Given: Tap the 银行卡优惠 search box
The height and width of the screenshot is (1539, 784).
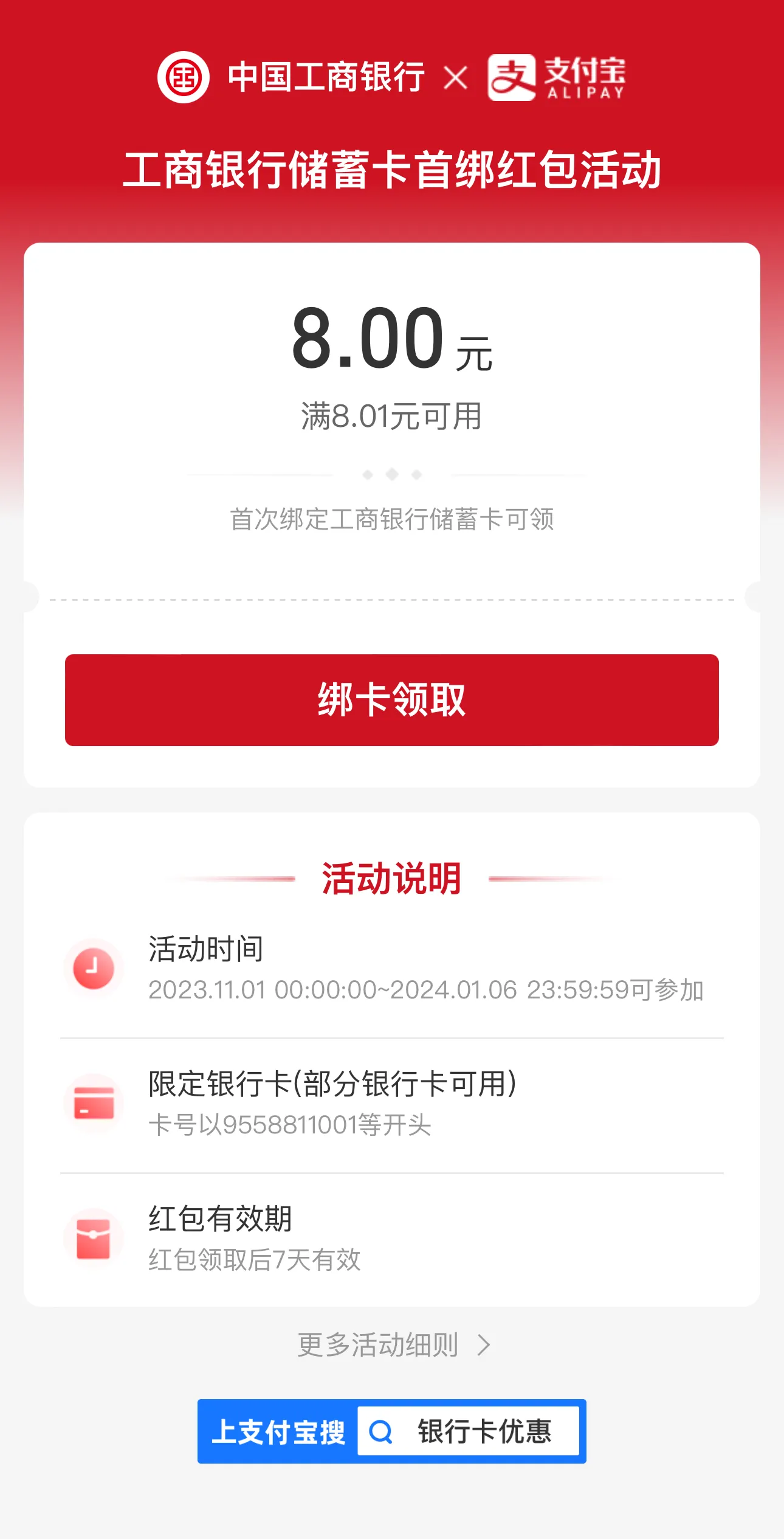Looking at the screenshot, I should (x=468, y=1431).
